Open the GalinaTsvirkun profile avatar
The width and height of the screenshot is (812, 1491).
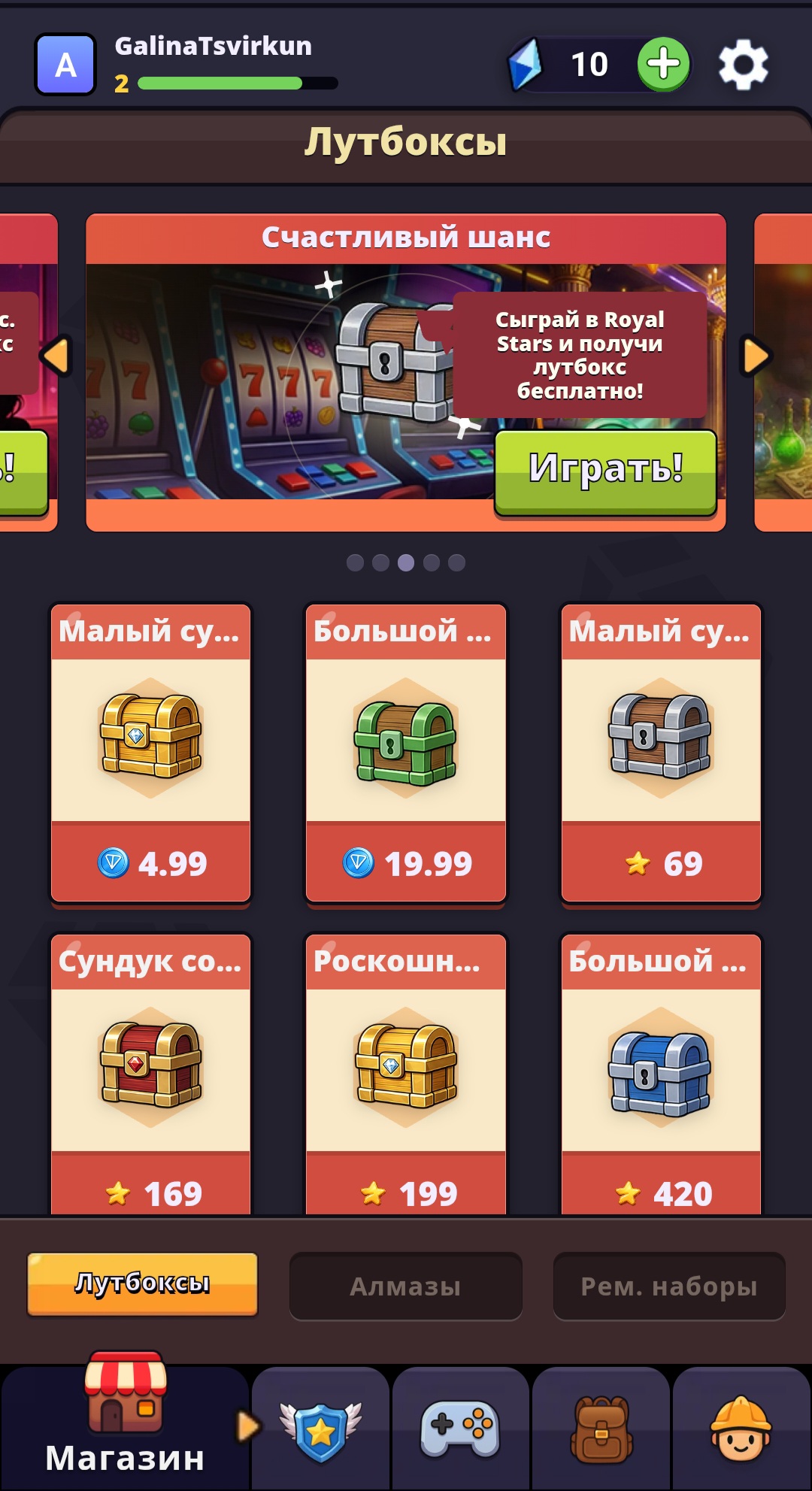point(66,65)
